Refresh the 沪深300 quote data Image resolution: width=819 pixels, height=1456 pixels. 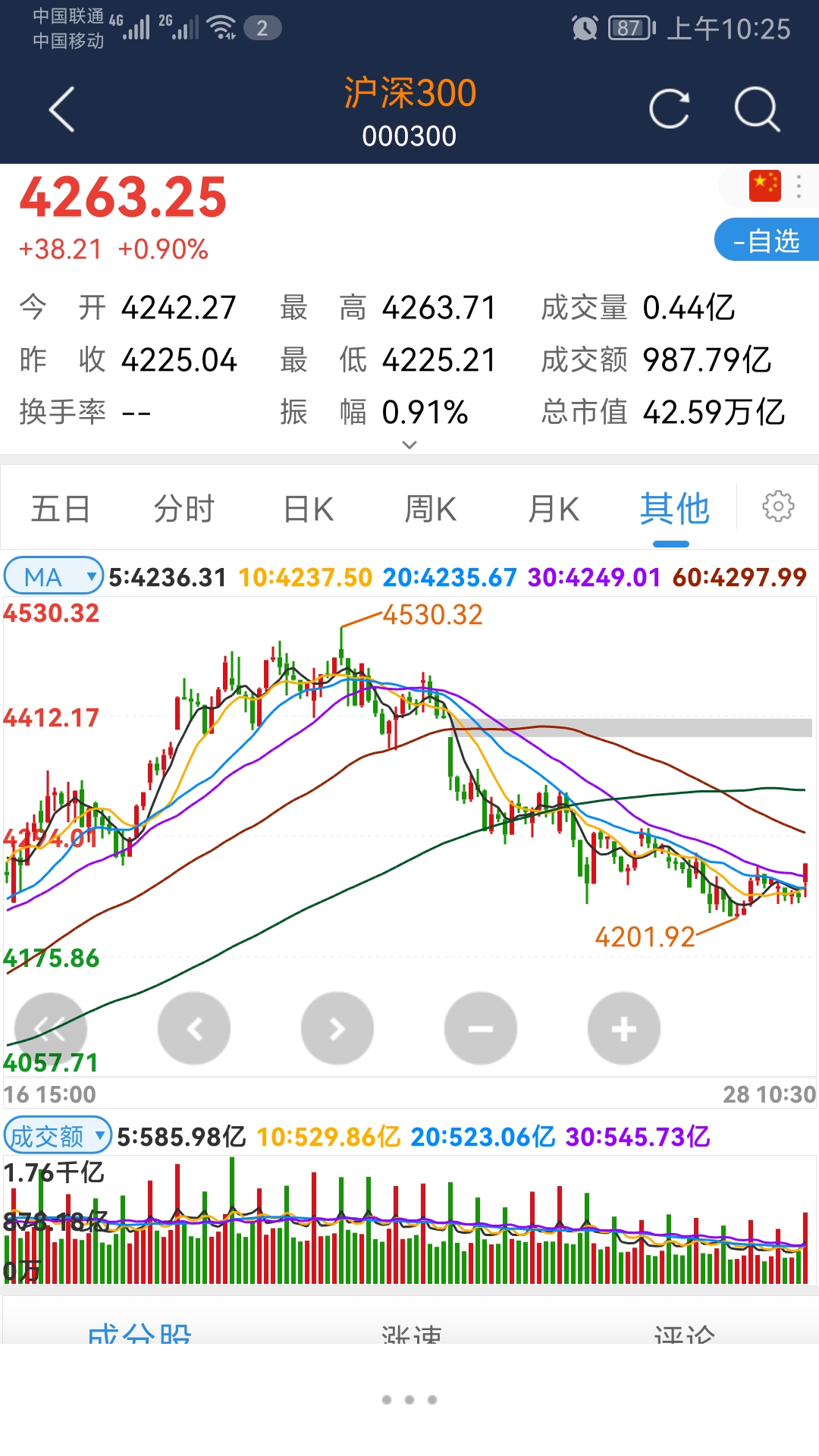tap(669, 109)
